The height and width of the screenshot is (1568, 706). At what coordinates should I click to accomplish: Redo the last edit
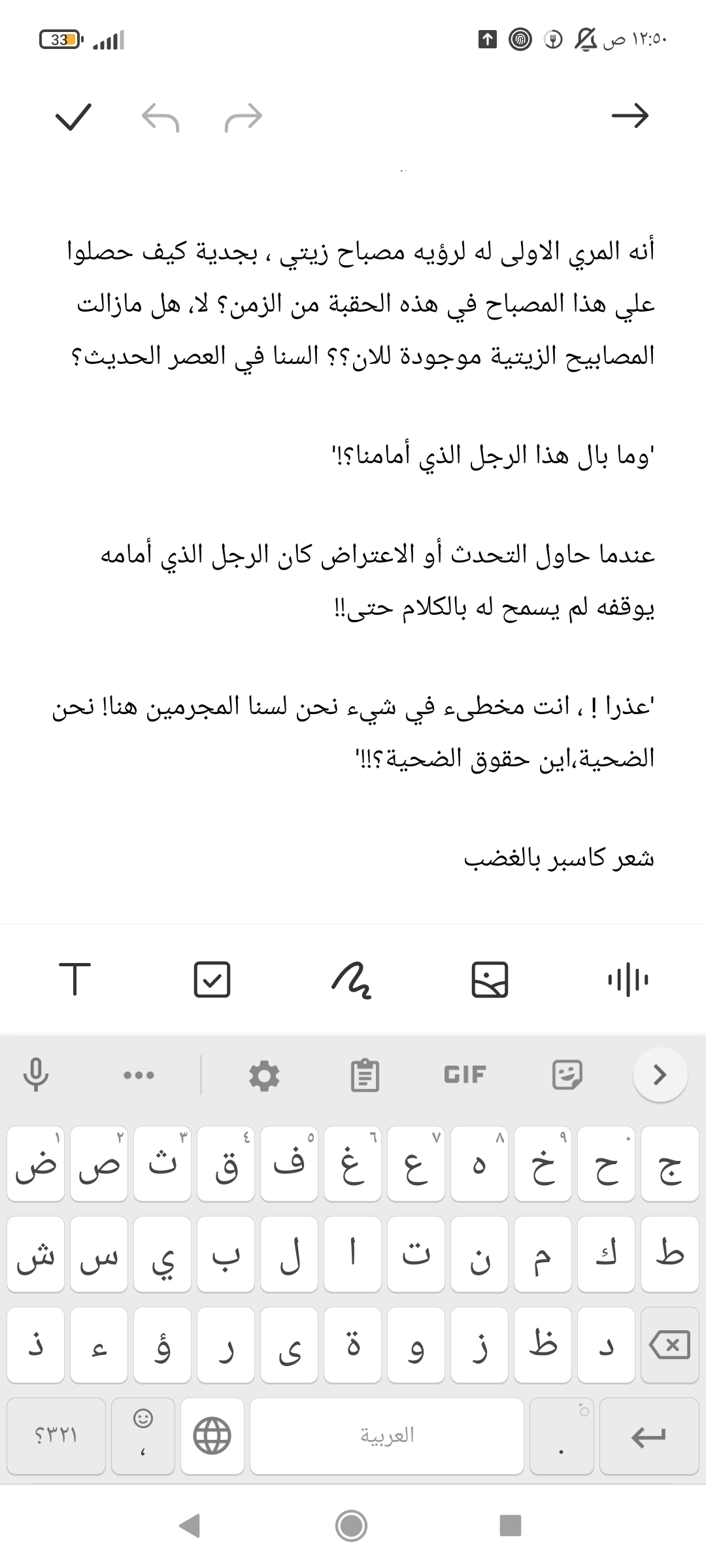point(243,118)
